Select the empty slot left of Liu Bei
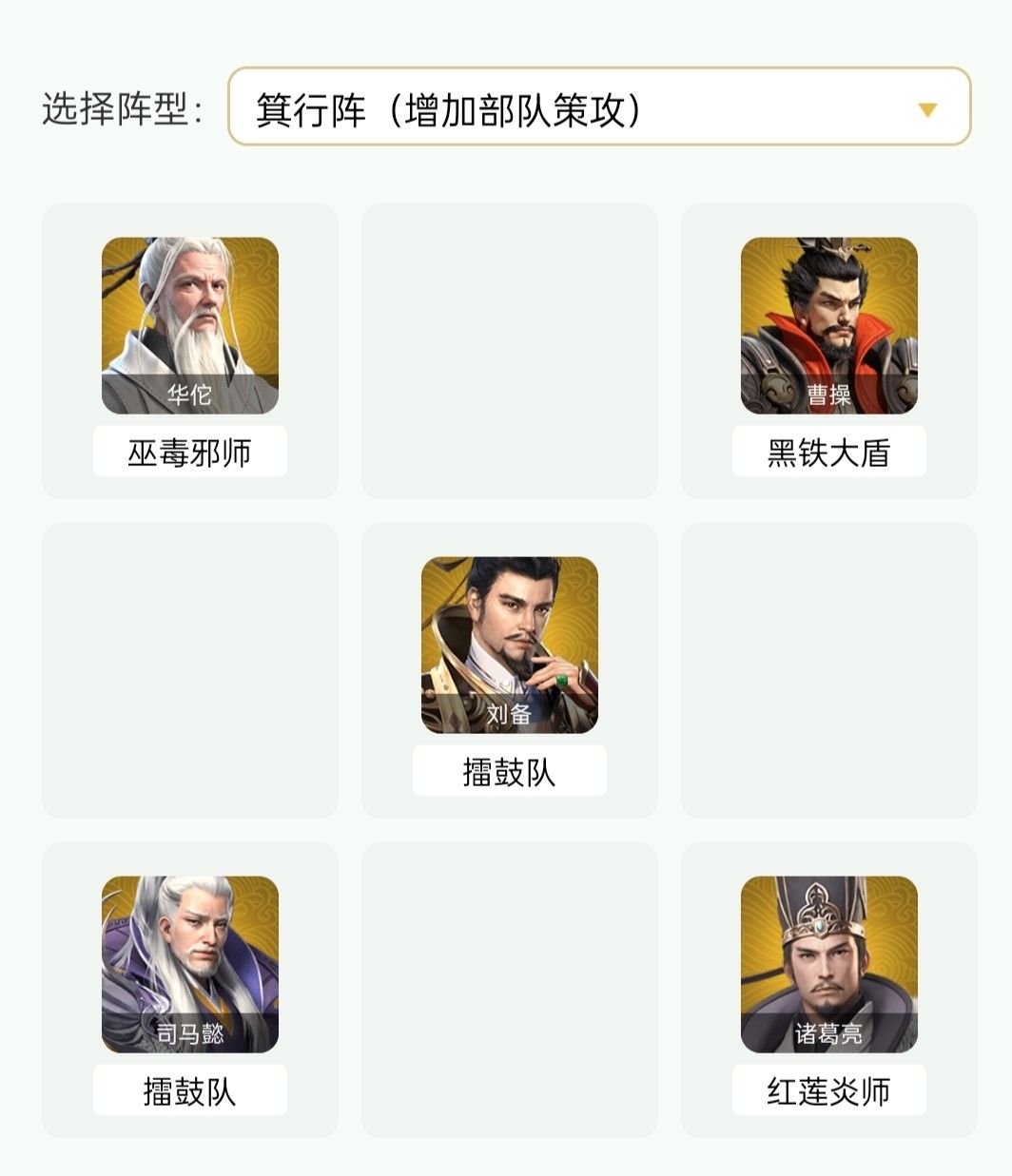Screen dimensions: 1012x1176 [x=191, y=670]
